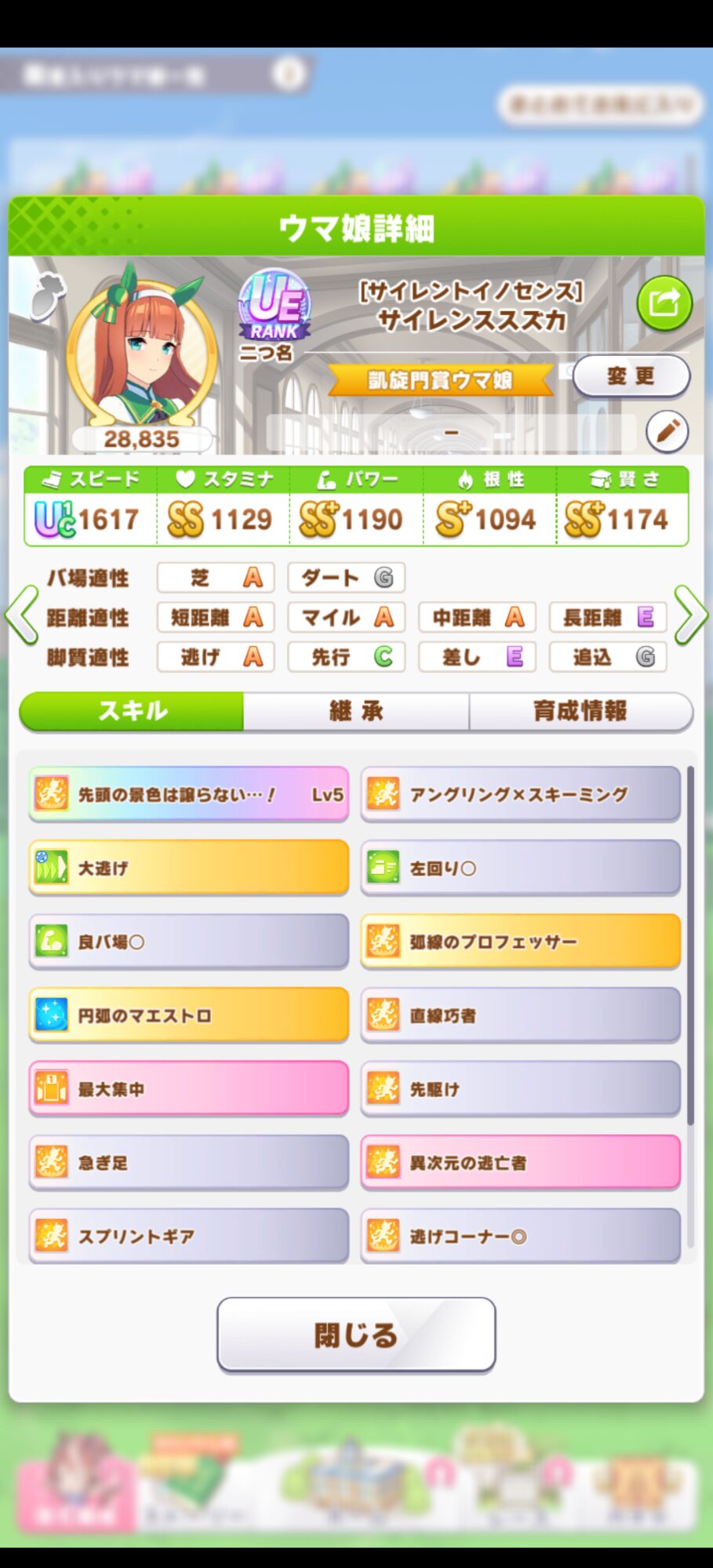Tap the 変更 button to change title
Viewport: 713px width, 1568px height.
[631, 376]
